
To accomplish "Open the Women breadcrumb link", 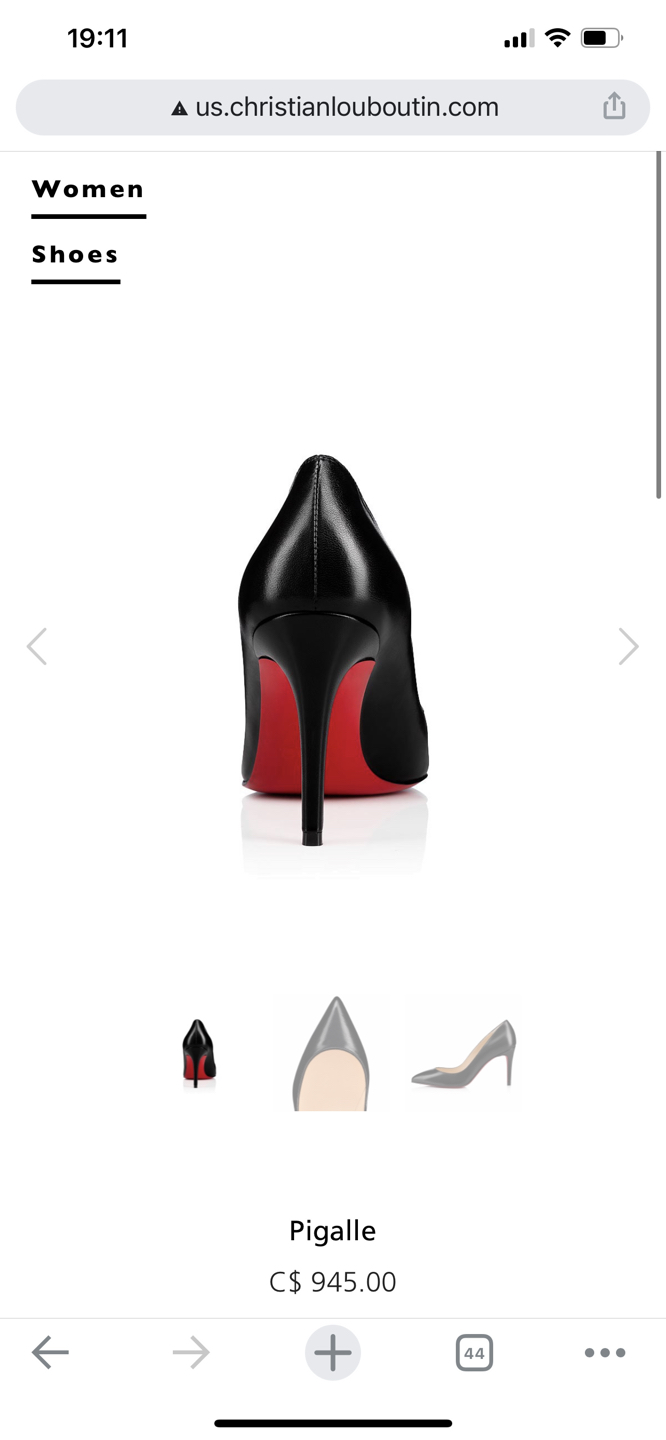I will tap(88, 189).
